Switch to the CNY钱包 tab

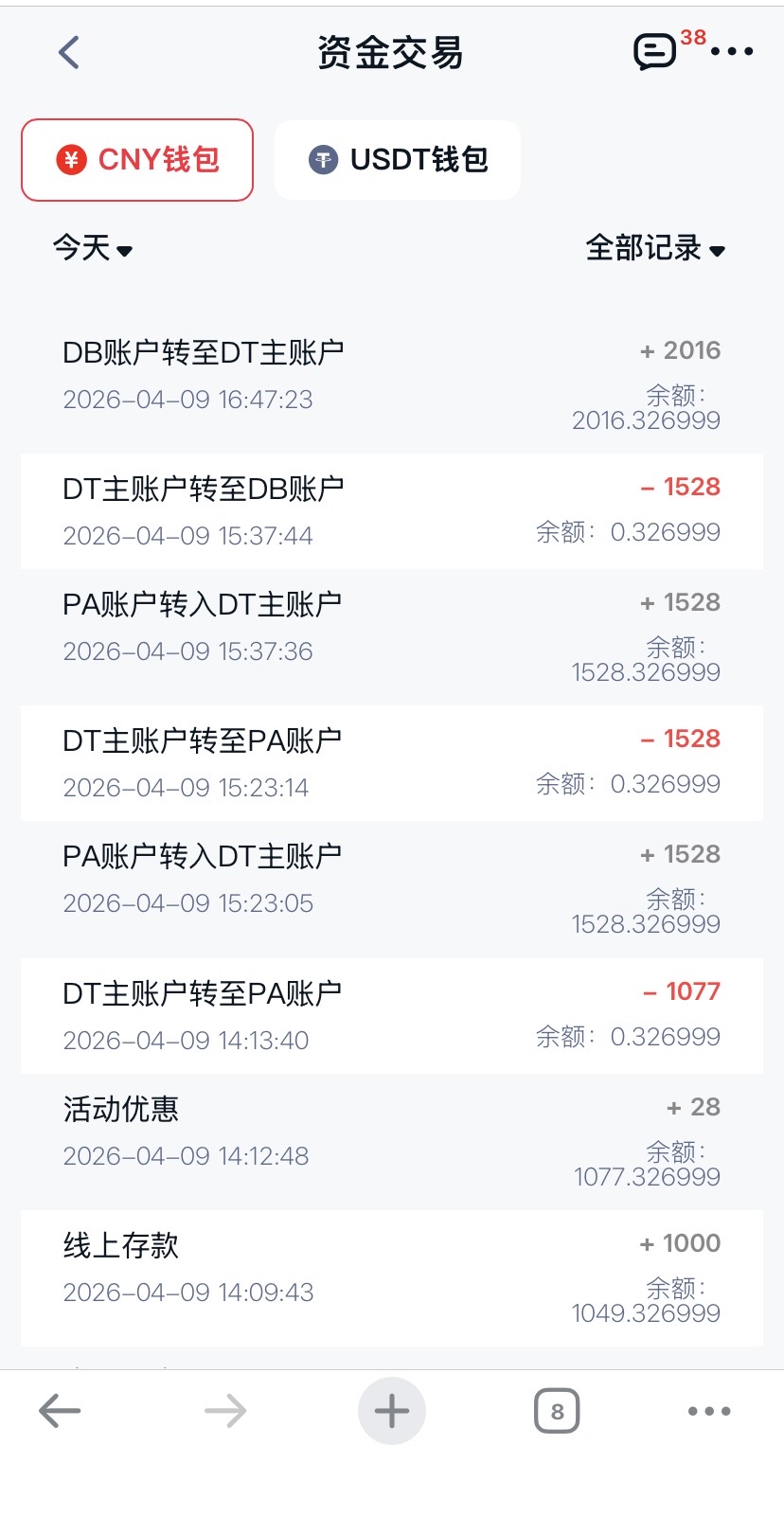(x=137, y=159)
